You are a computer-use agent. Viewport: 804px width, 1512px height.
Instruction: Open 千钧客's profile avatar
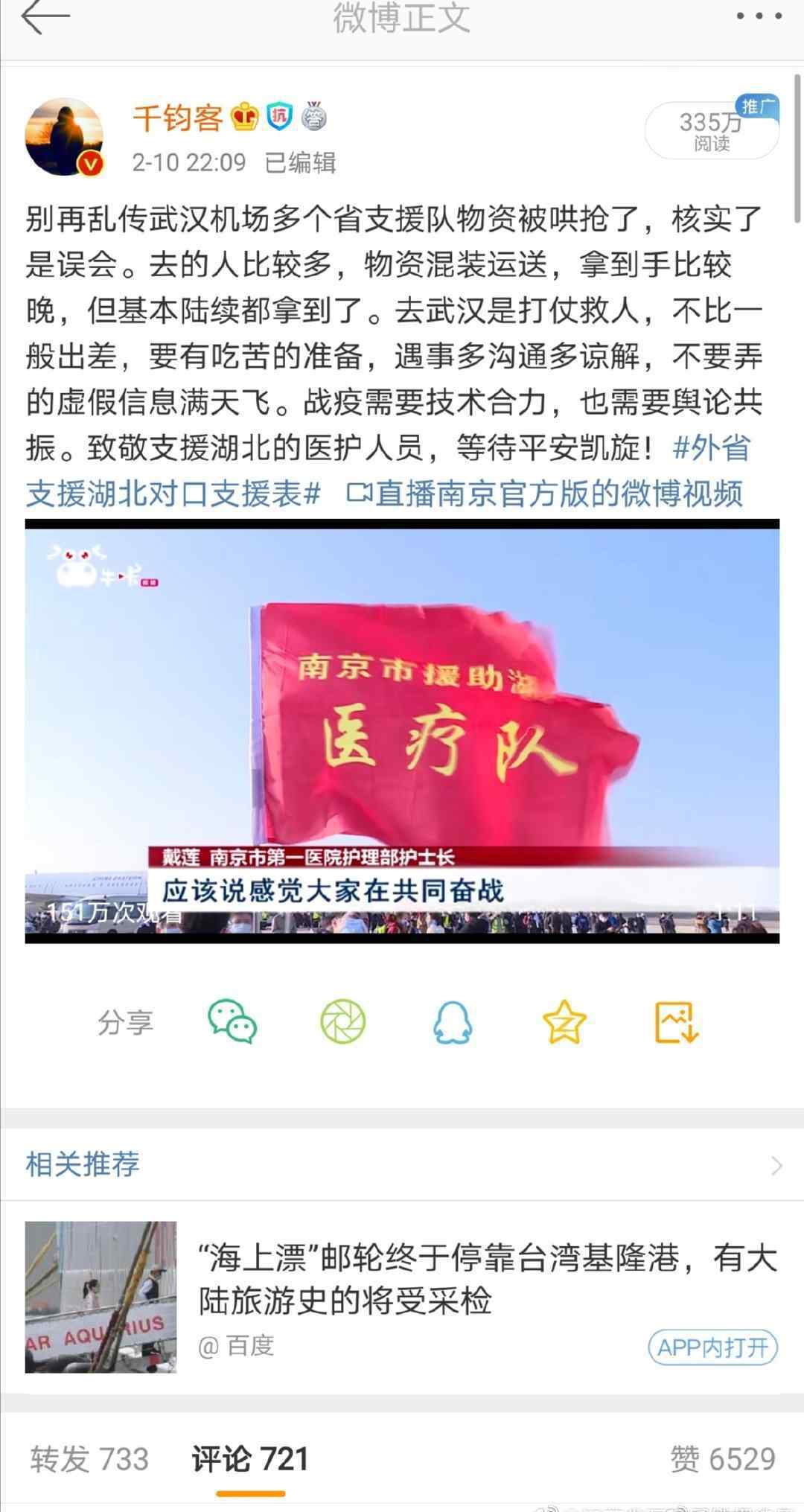[x=64, y=136]
